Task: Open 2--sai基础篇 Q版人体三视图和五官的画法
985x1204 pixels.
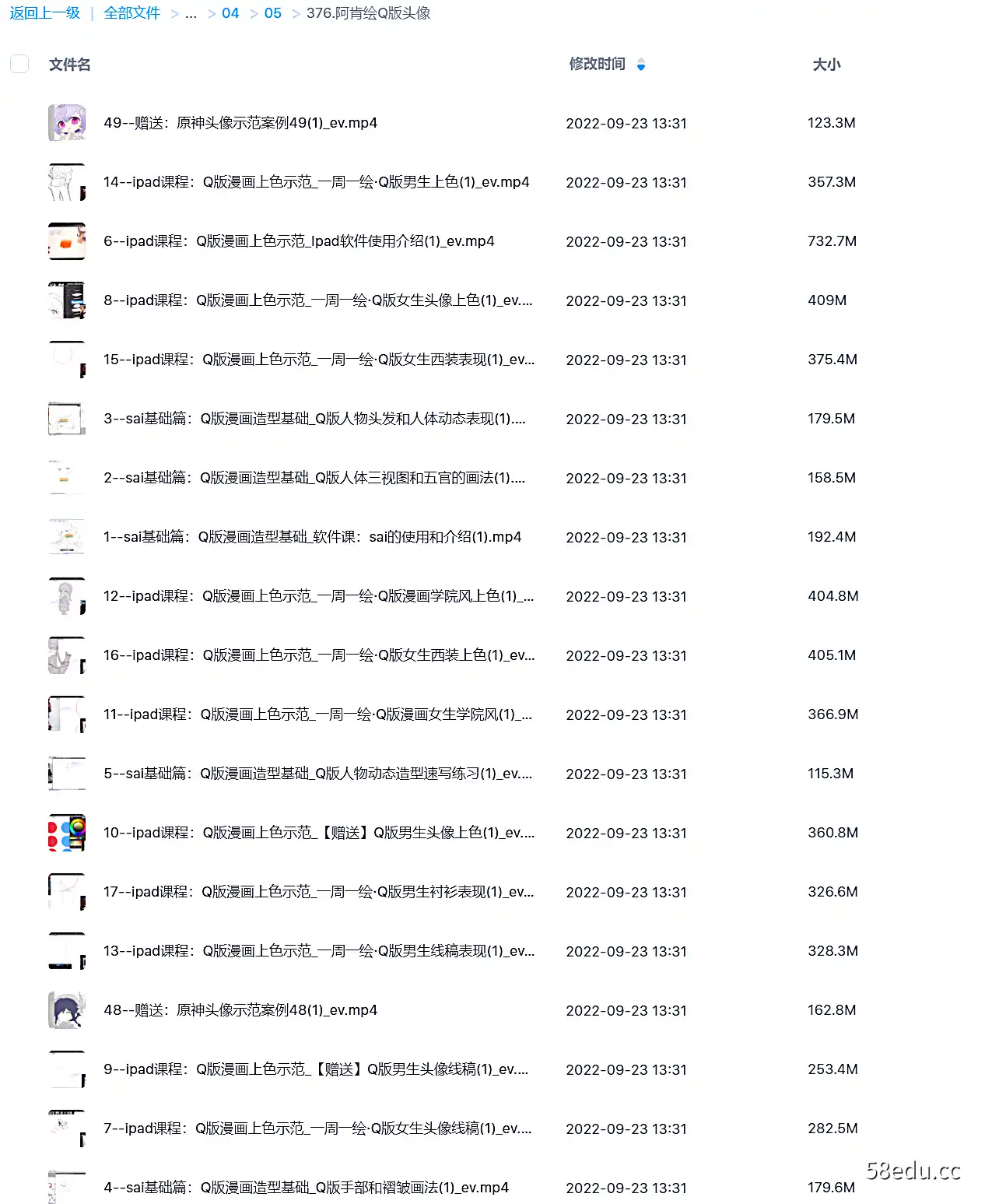Action: coord(314,478)
